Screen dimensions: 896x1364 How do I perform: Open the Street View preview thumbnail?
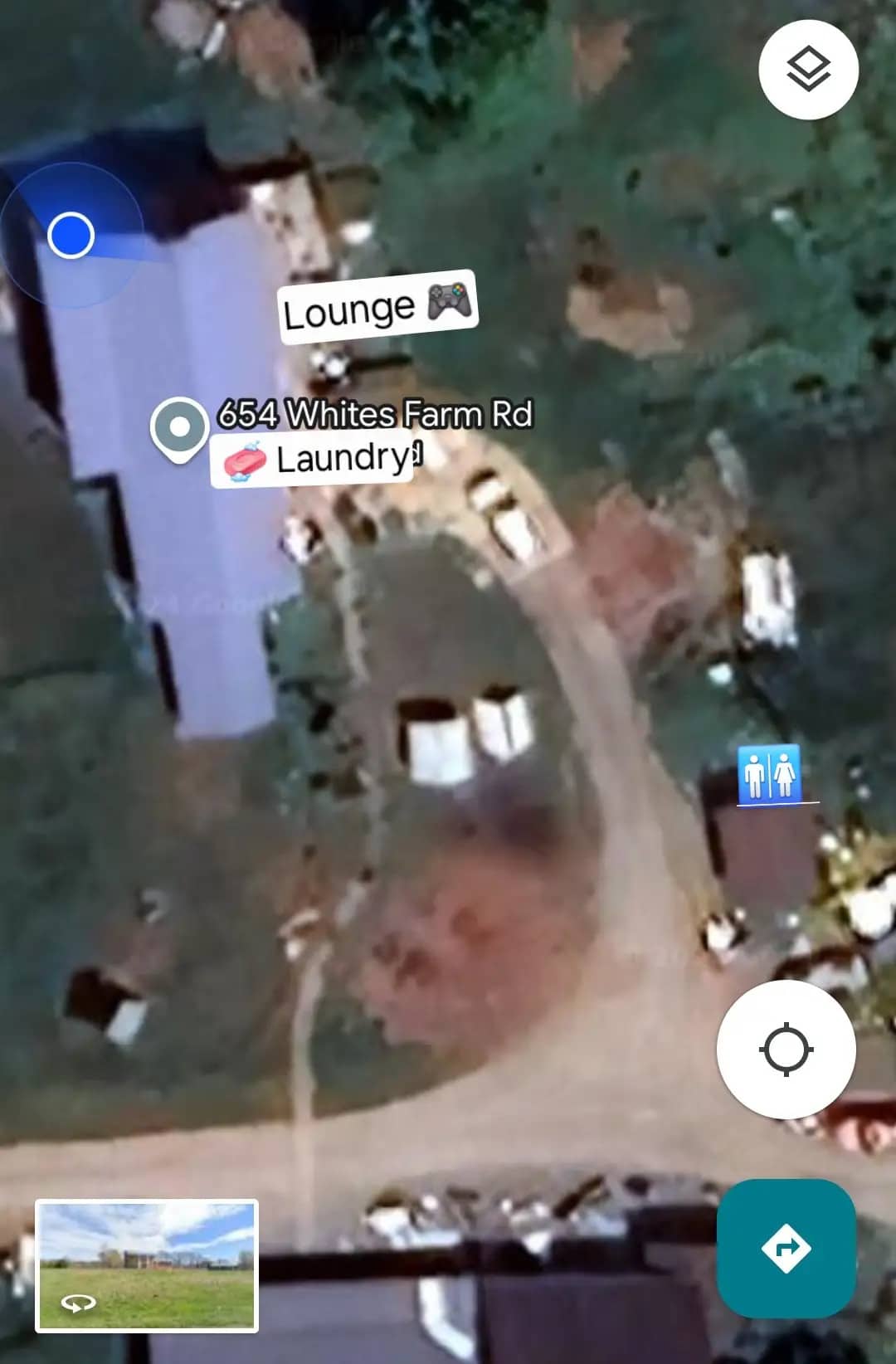click(147, 1265)
